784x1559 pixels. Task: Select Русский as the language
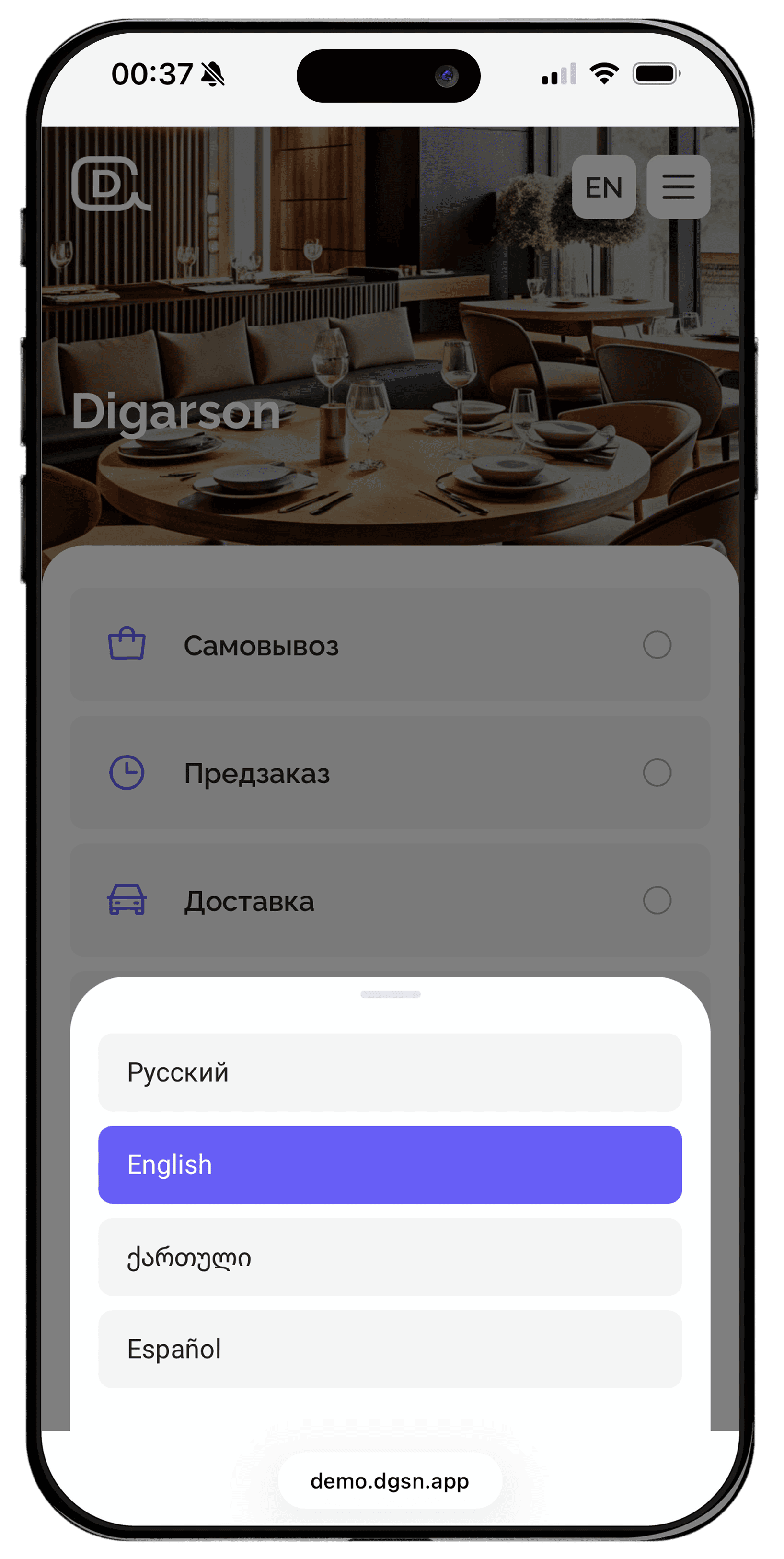coord(390,1072)
